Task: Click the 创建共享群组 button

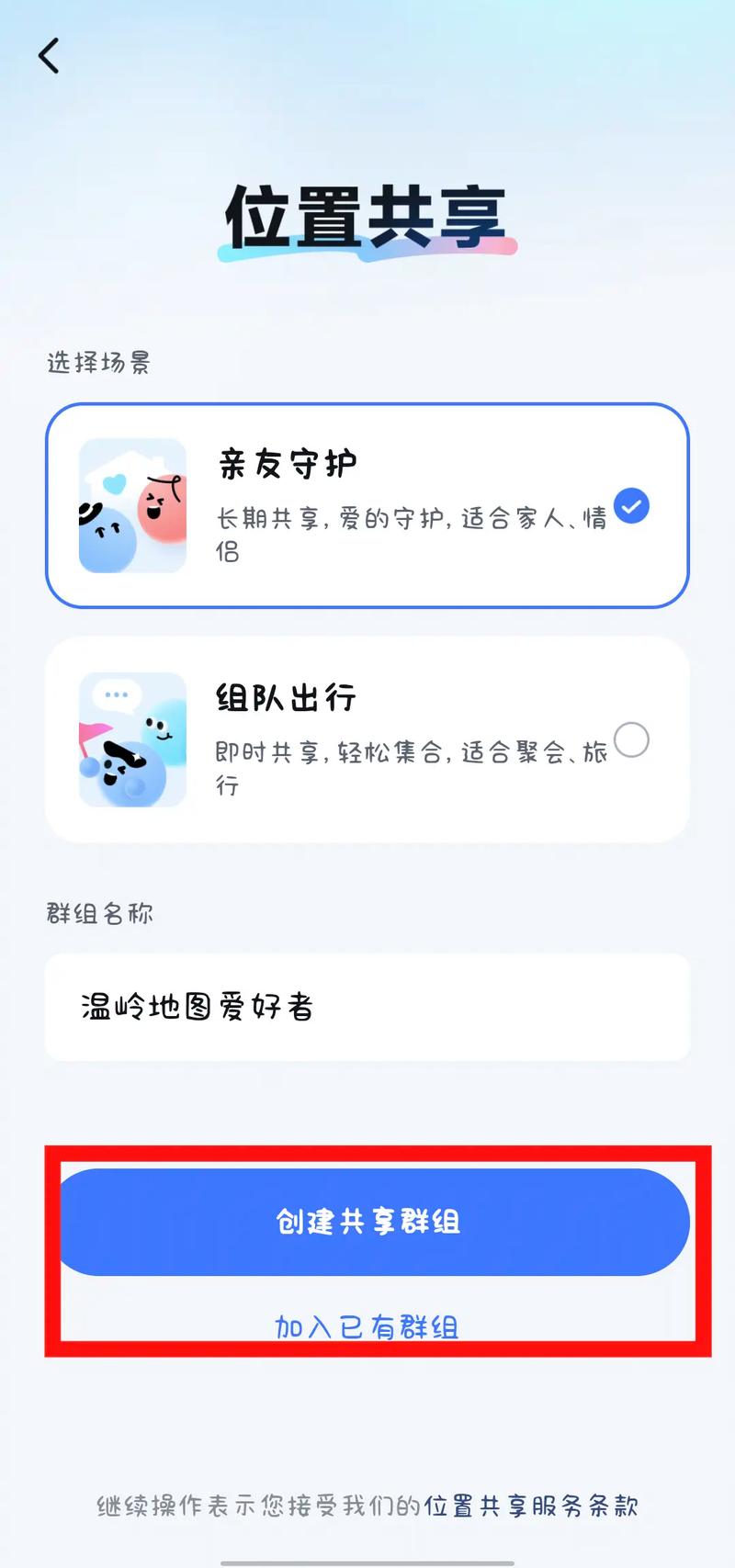Action: (367, 1222)
